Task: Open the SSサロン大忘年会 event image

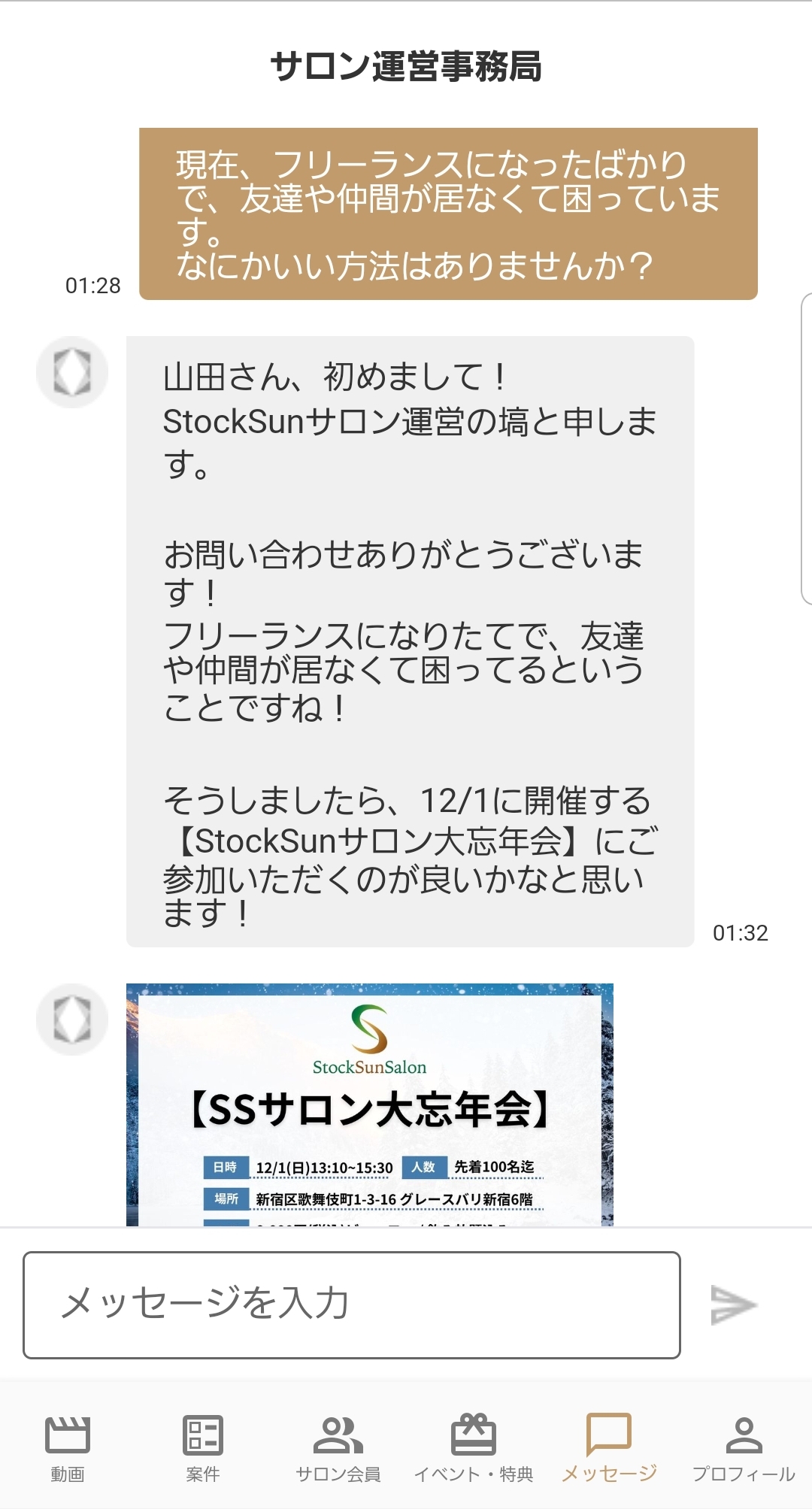Action: click(x=369, y=1104)
